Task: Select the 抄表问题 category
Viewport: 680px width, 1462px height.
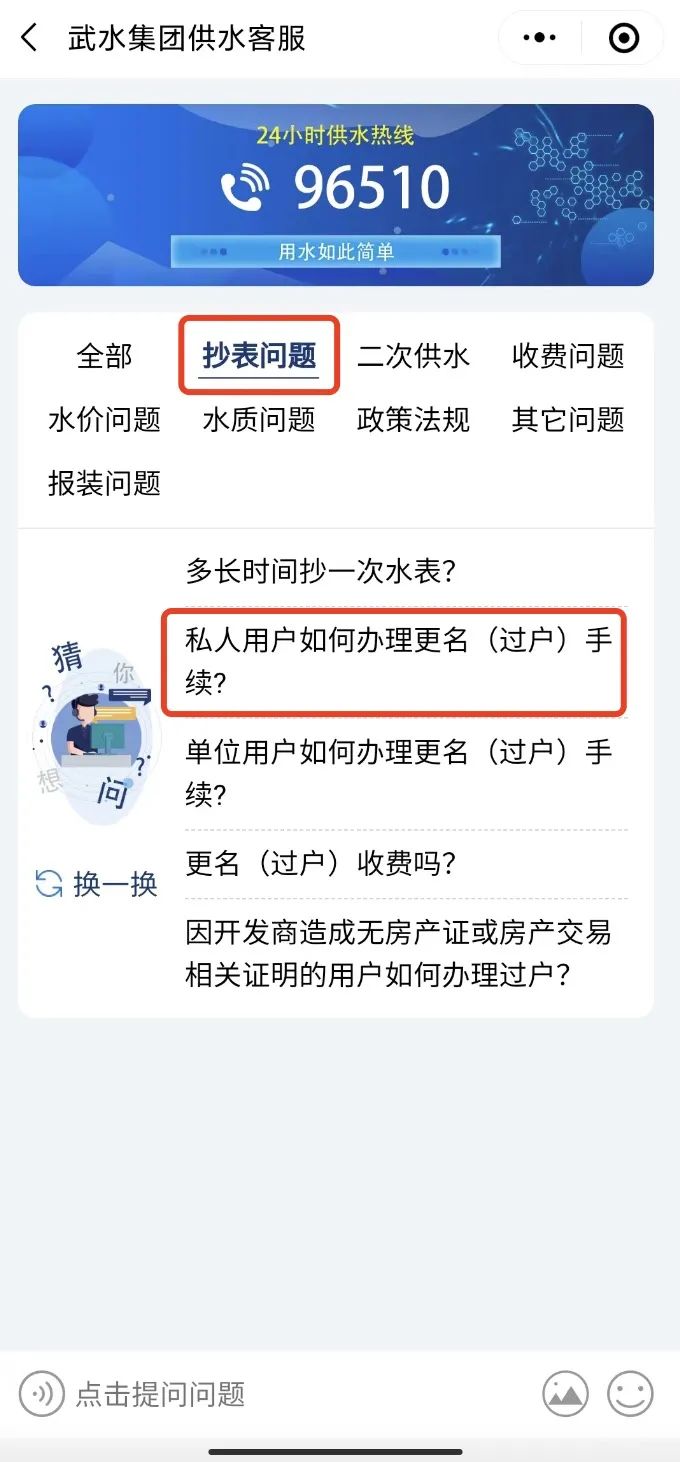Action: [259, 356]
